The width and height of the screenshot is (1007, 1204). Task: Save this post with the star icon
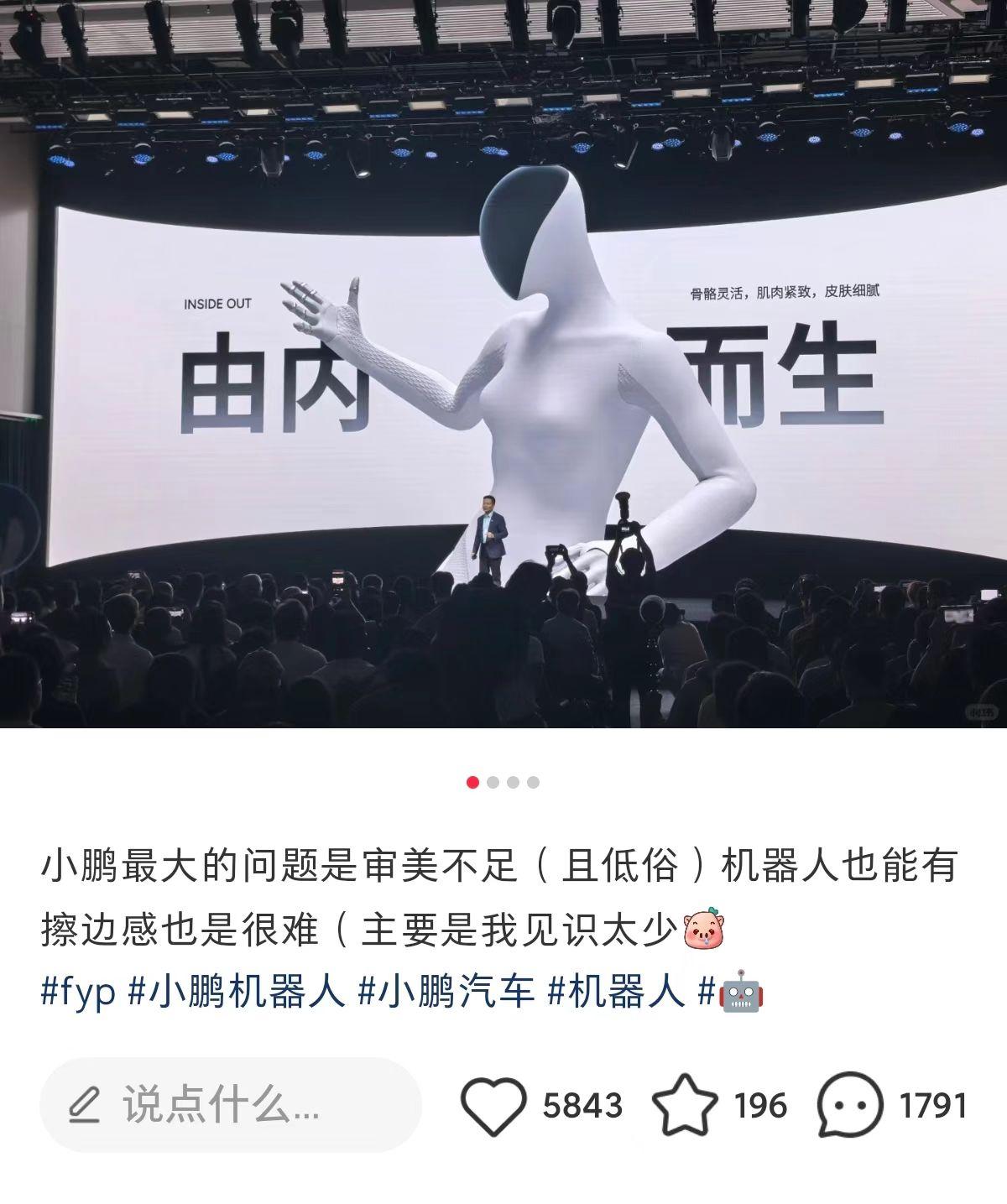point(685,1105)
